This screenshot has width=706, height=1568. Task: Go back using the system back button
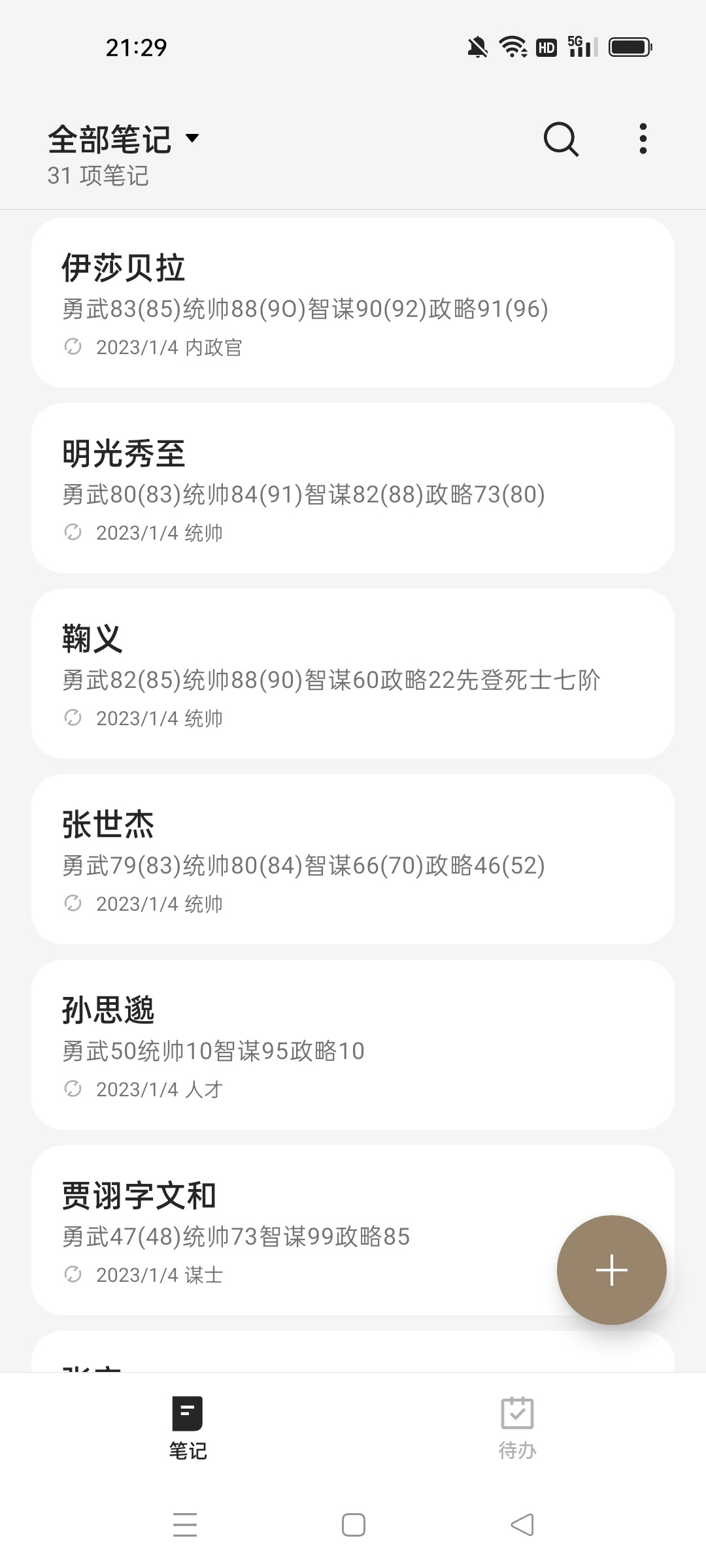(522, 1525)
